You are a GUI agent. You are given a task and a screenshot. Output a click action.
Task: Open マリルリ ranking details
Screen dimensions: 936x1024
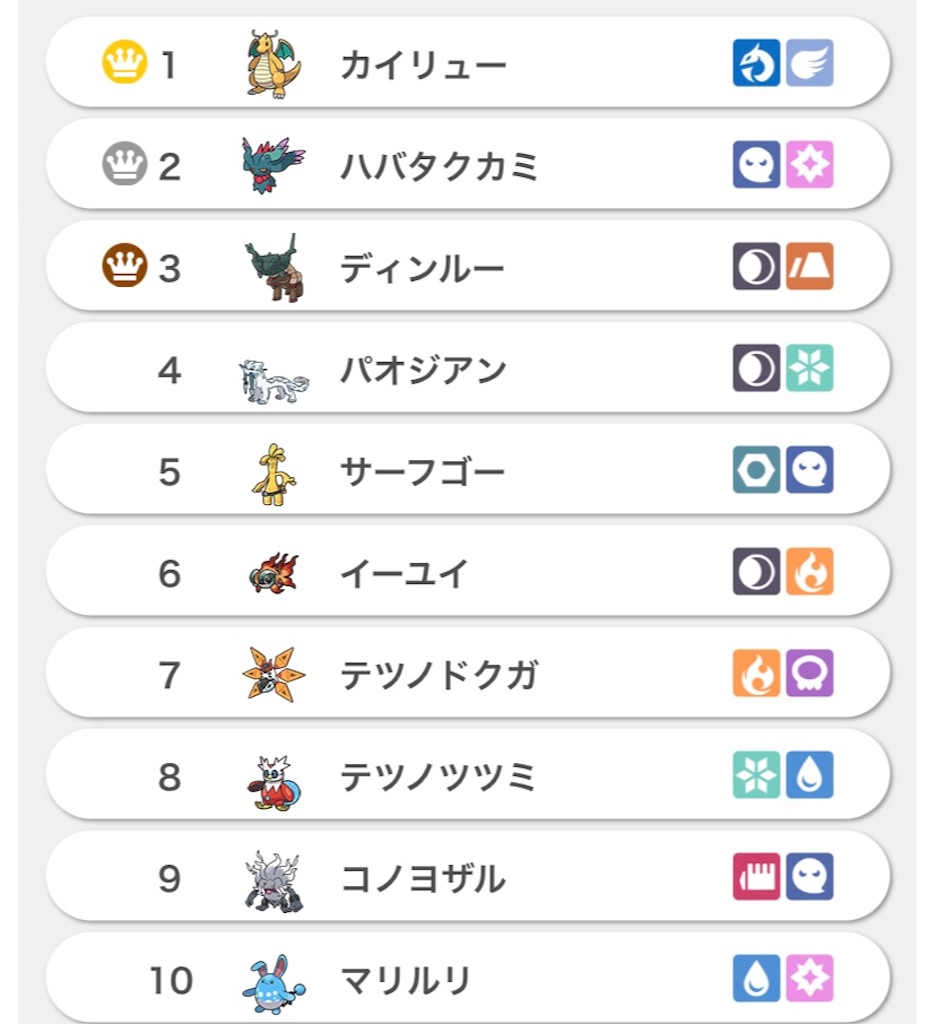pyautogui.click(x=467, y=980)
